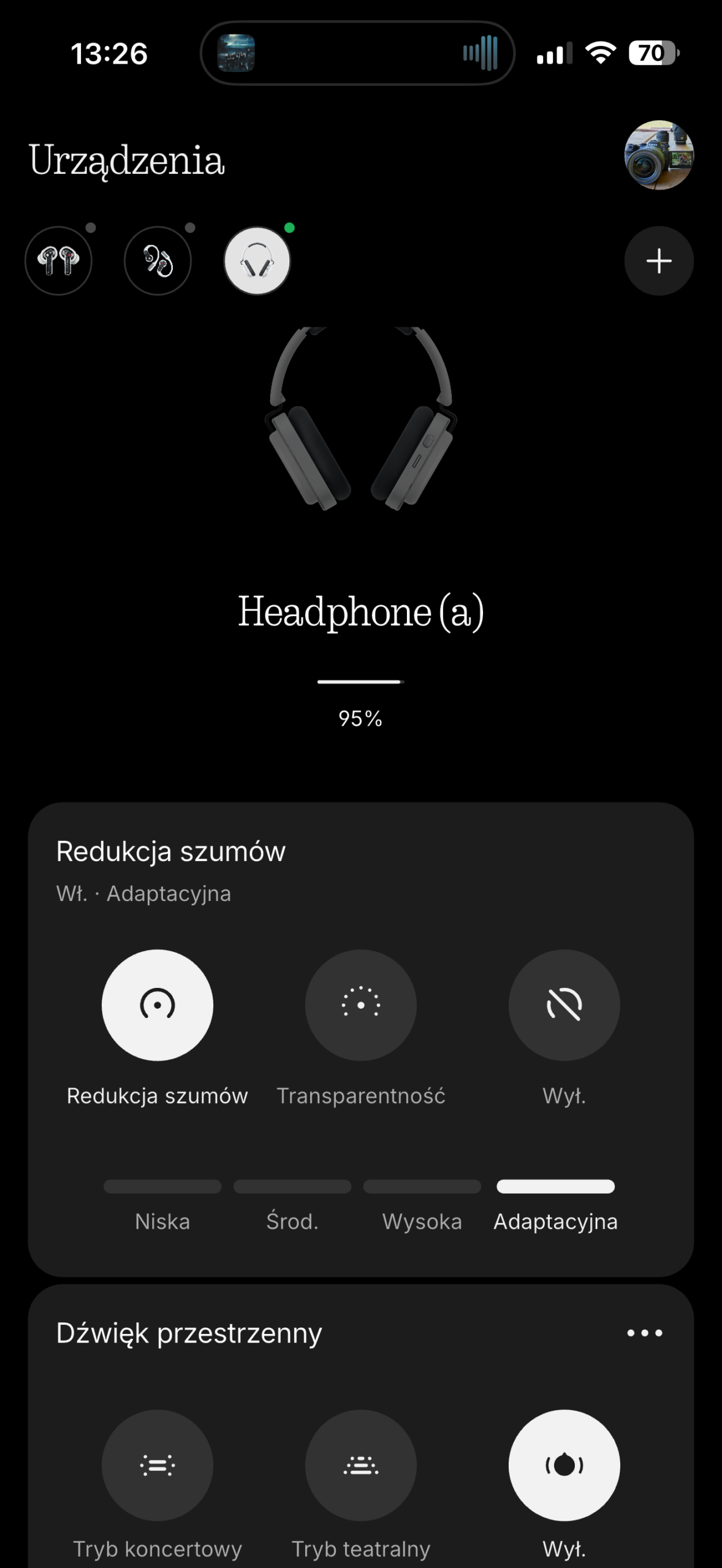Open the Headphone (a) device details

(x=360, y=611)
